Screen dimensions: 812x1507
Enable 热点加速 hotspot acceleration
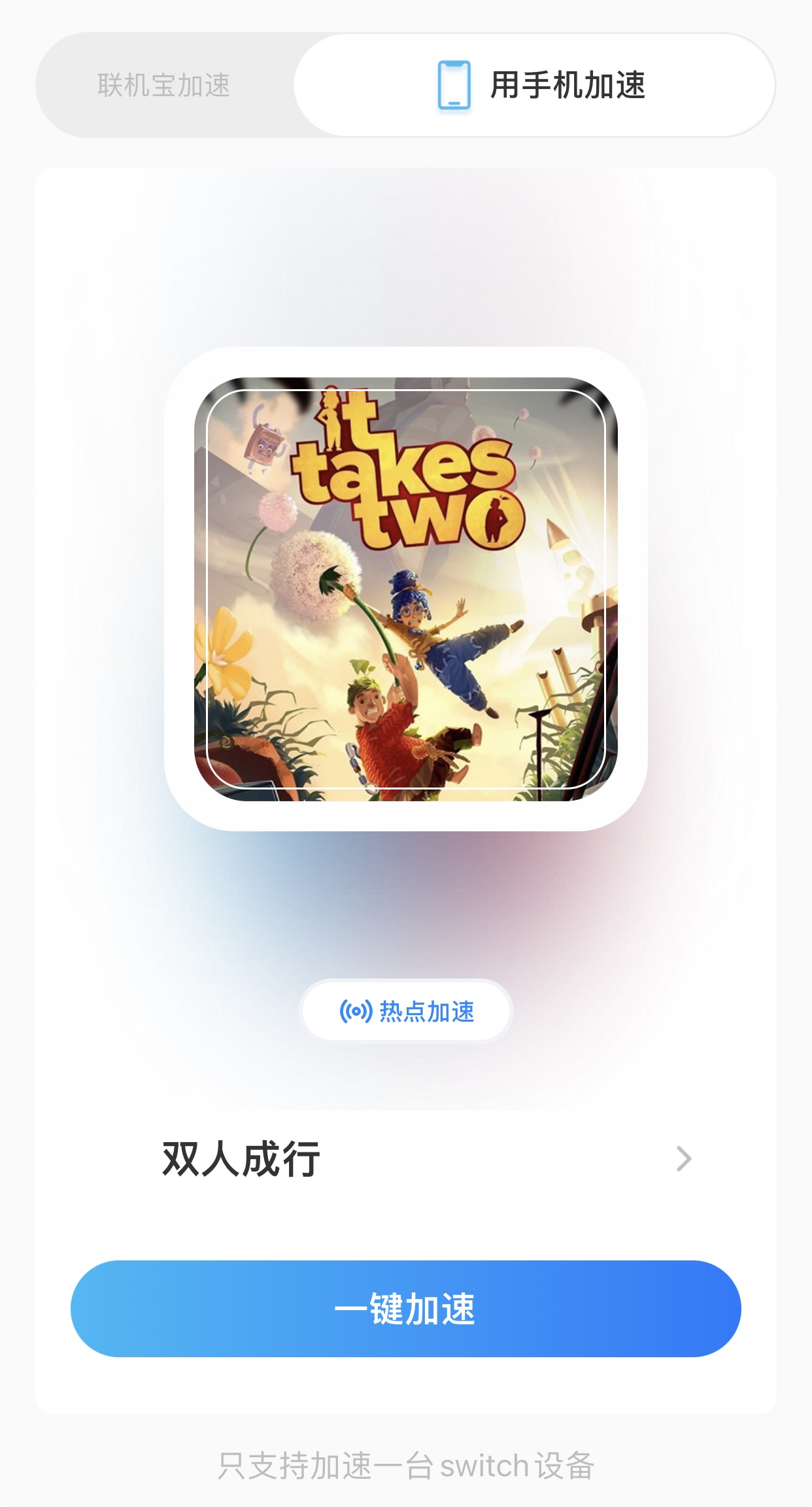pos(406,1011)
